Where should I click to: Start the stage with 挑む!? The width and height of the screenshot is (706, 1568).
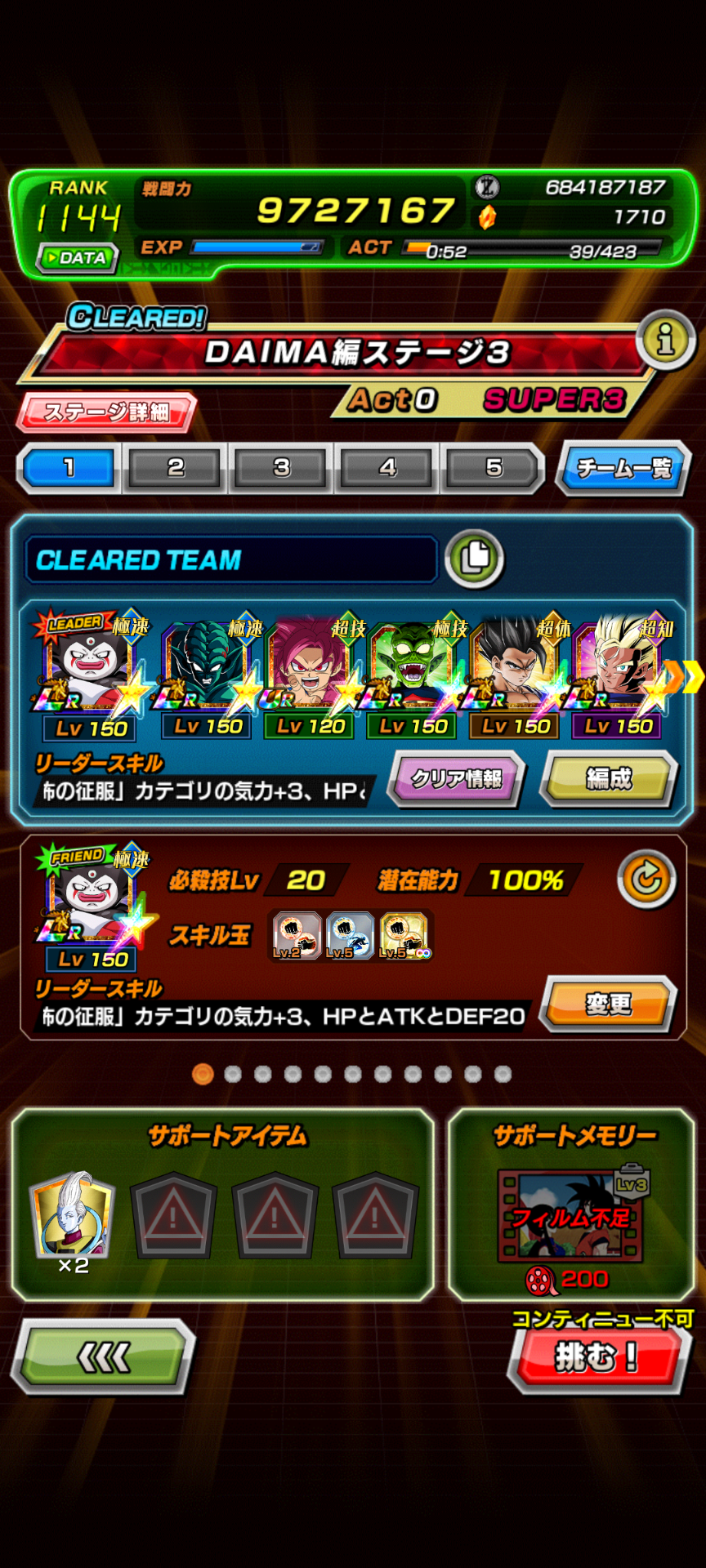(596, 1358)
